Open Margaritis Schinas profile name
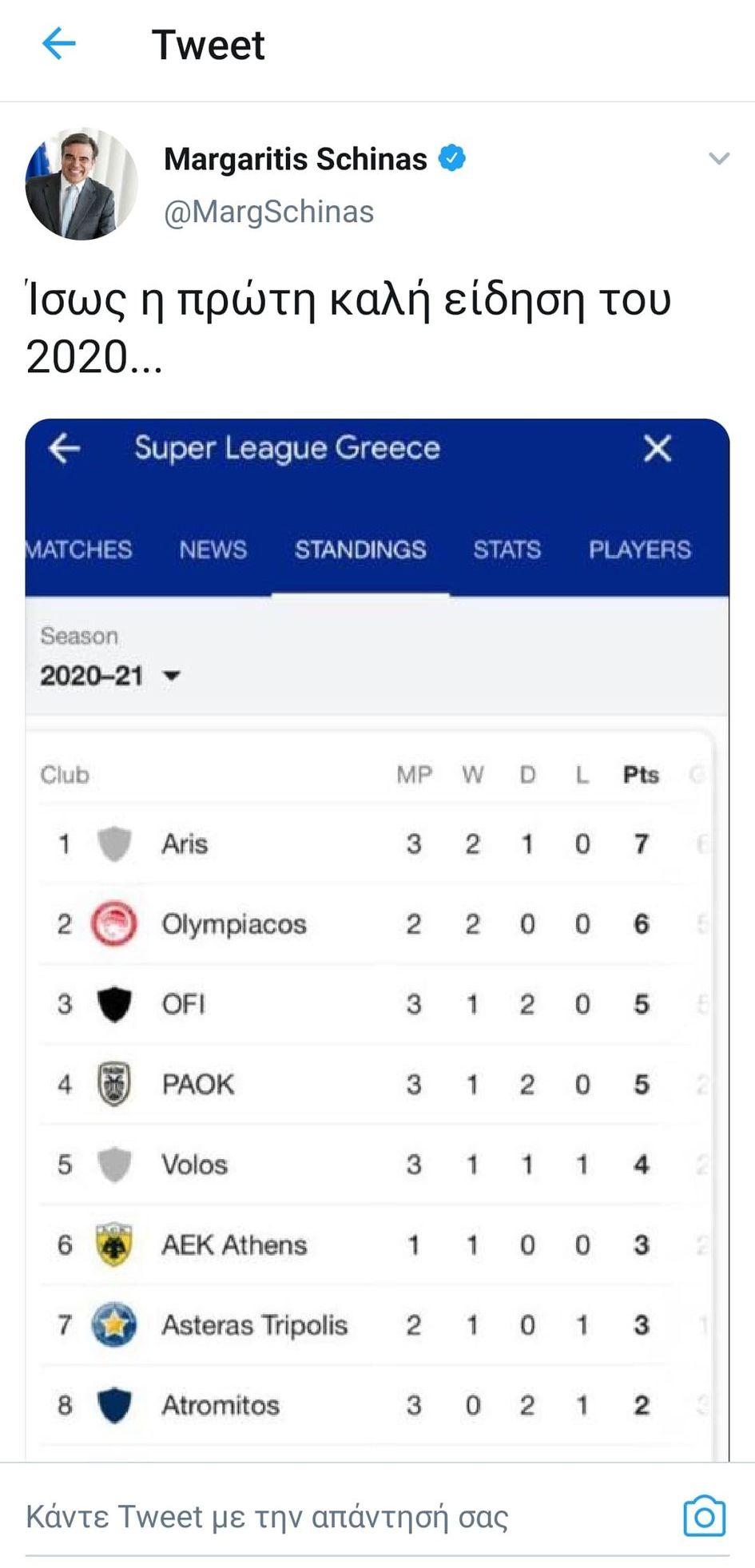Viewport: 755px width, 1568px height. (295, 159)
